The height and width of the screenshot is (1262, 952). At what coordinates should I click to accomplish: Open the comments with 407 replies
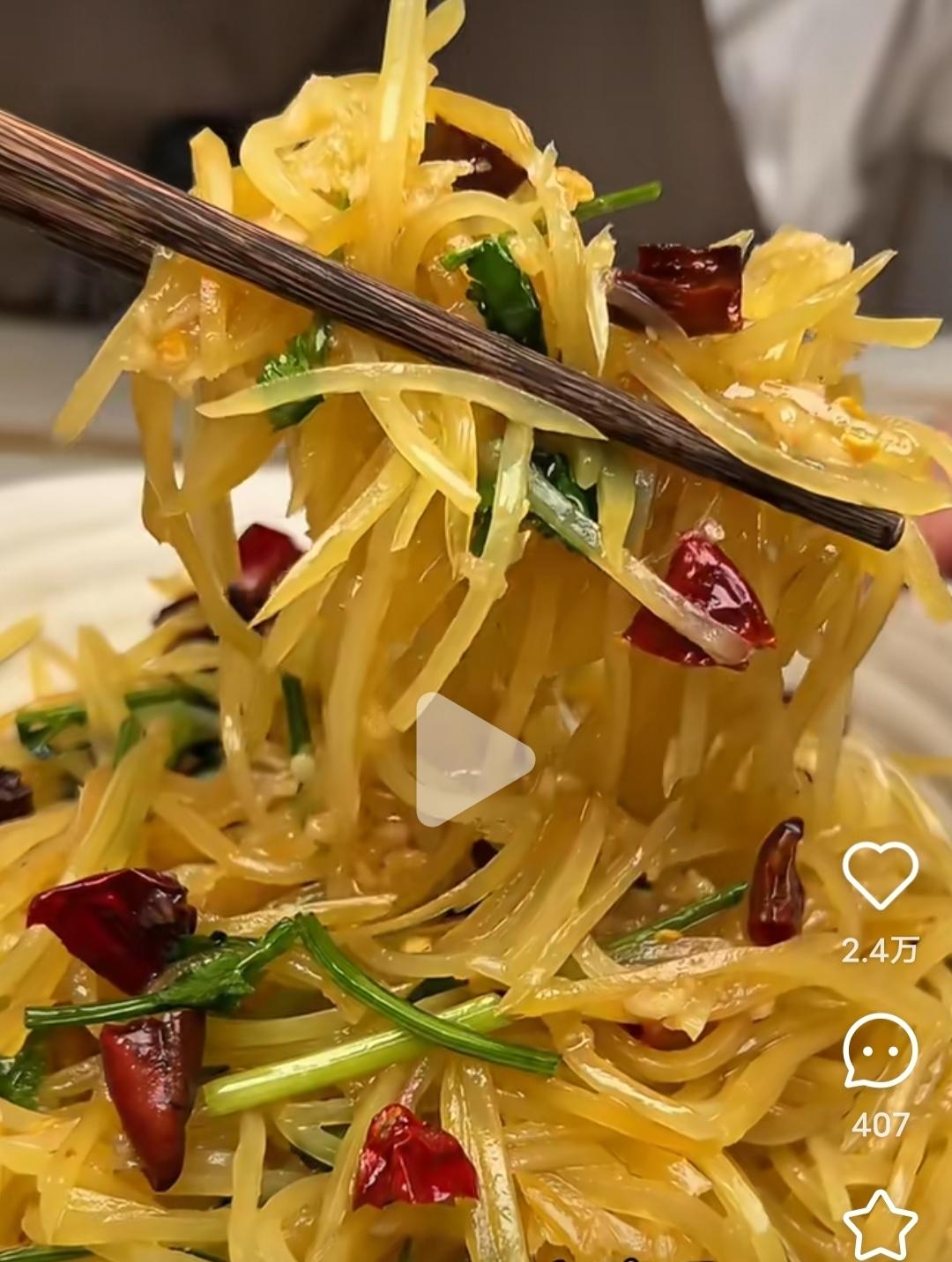point(880,1050)
